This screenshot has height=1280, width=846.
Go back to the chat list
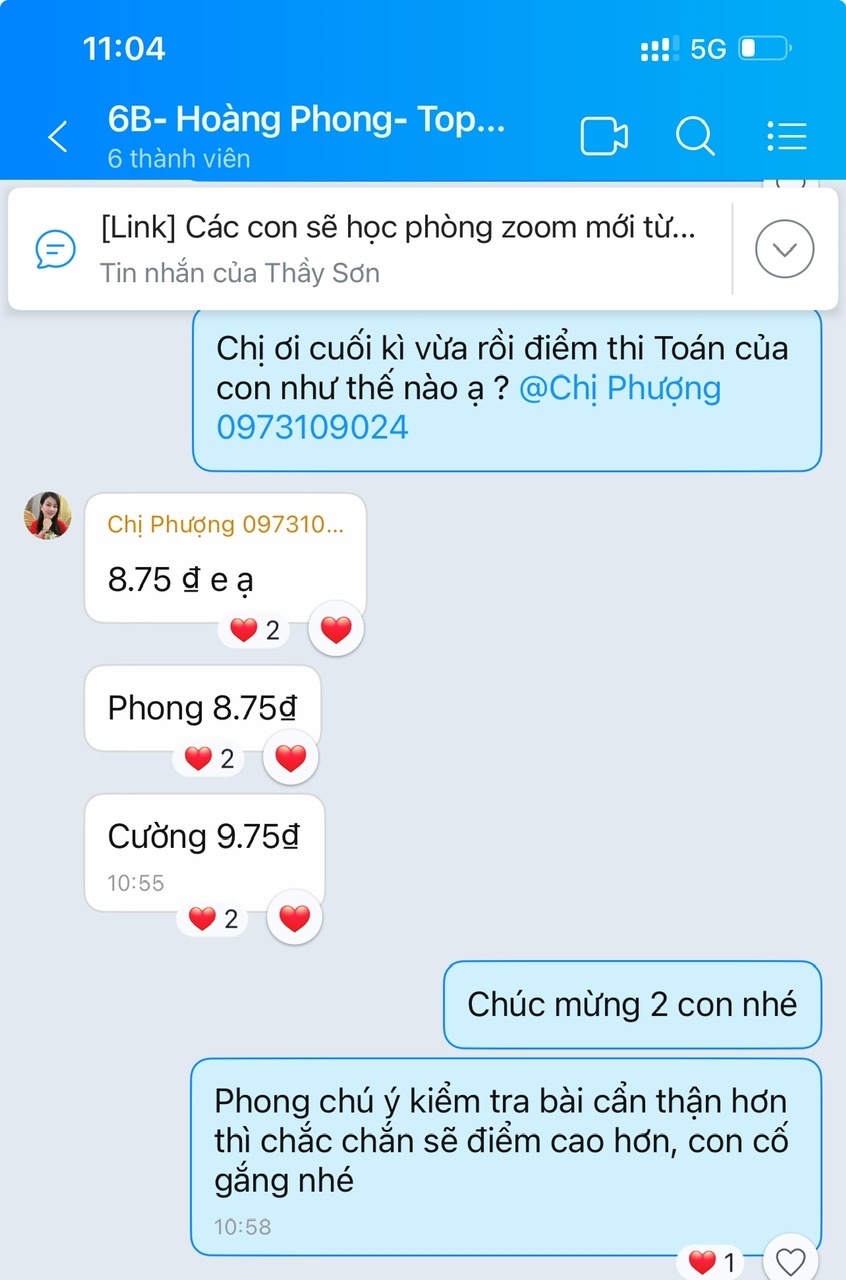point(58,137)
